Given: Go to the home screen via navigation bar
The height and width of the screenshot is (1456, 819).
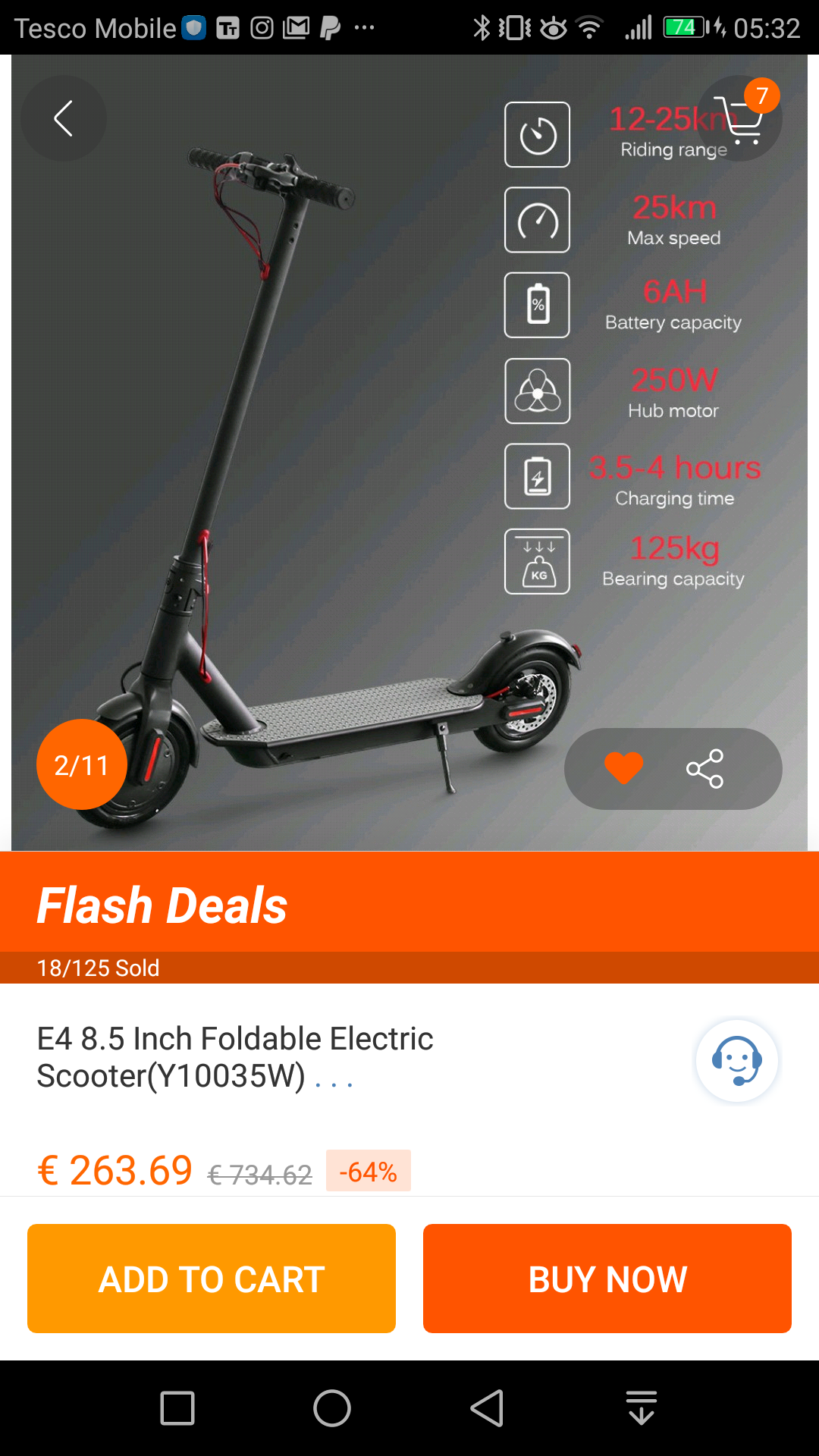Looking at the screenshot, I should click(332, 1408).
